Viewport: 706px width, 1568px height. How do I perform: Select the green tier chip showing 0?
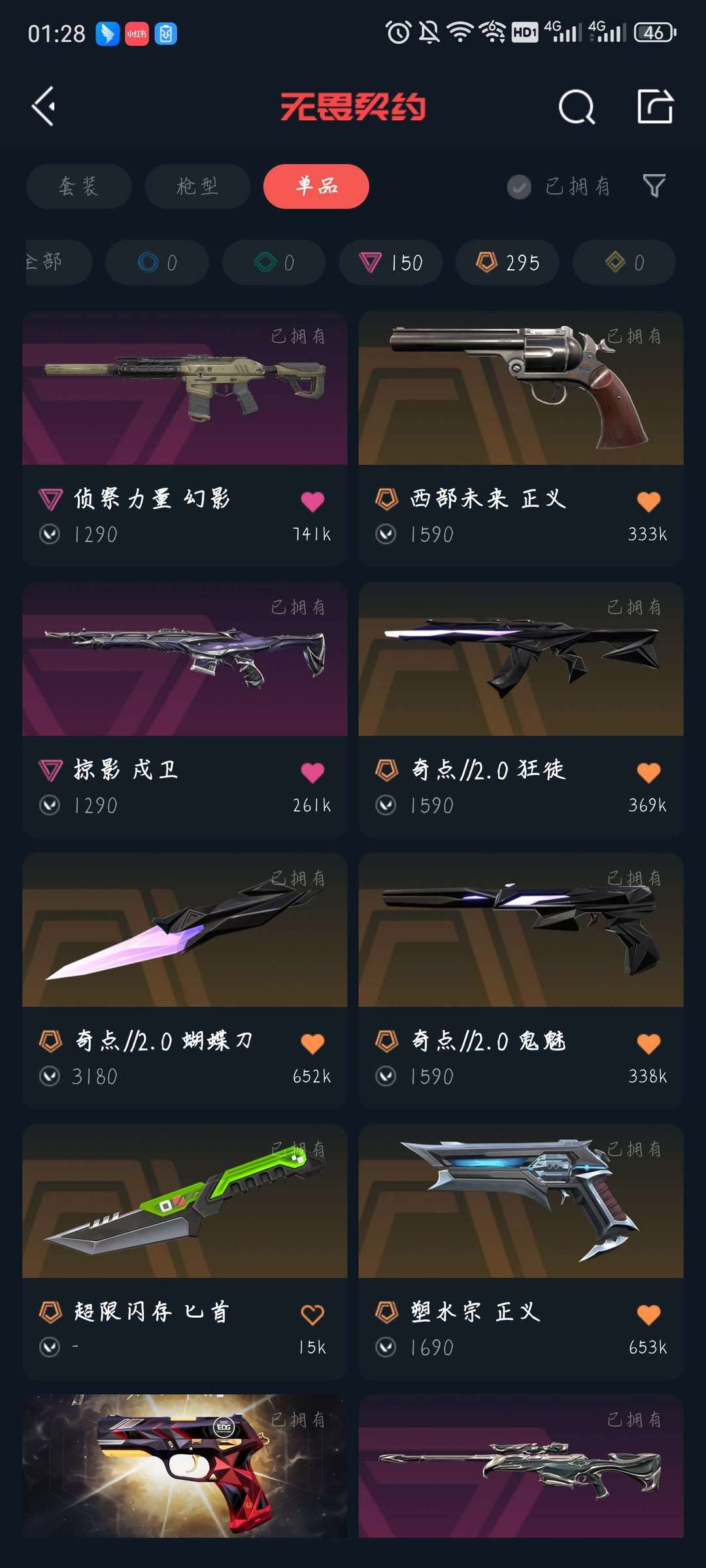click(274, 263)
